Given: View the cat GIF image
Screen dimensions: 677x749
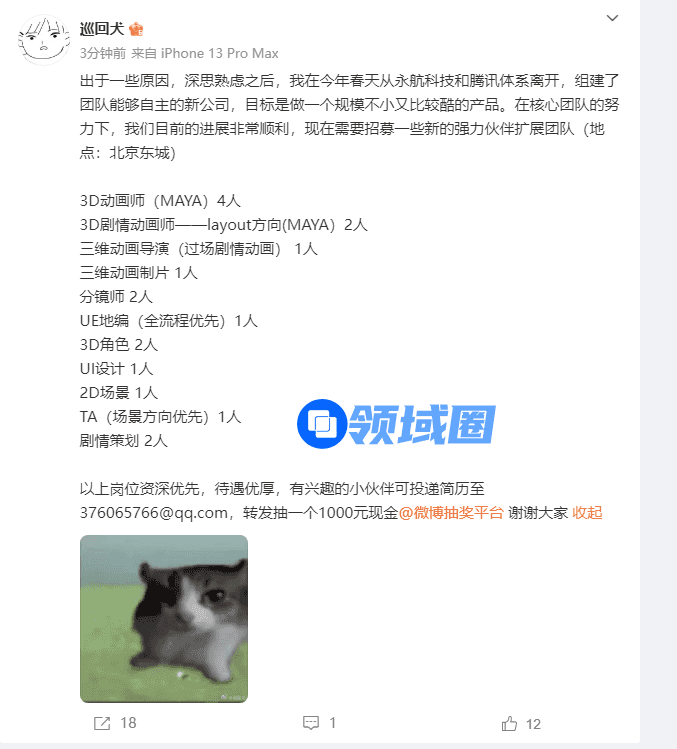Looking at the screenshot, I should pyautogui.click(x=164, y=618).
